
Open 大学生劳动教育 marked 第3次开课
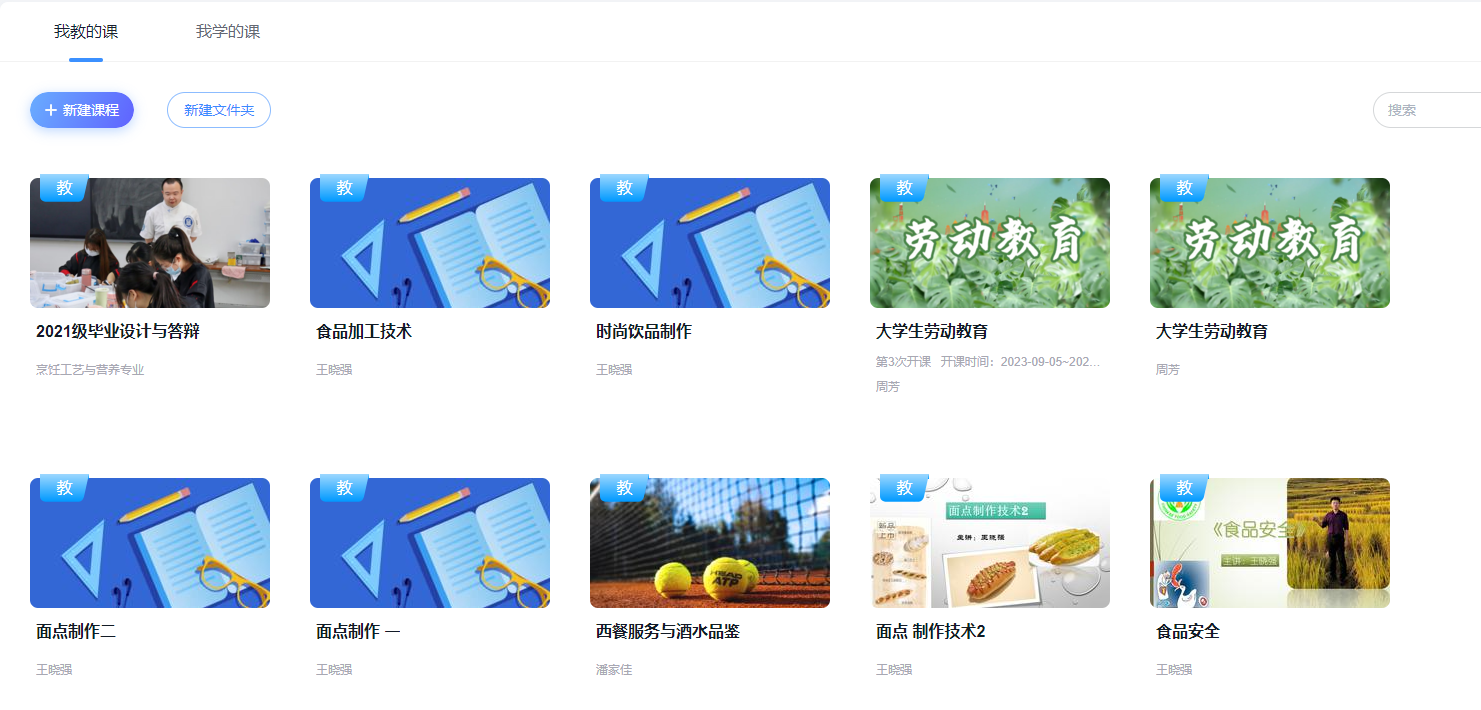pos(990,243)
